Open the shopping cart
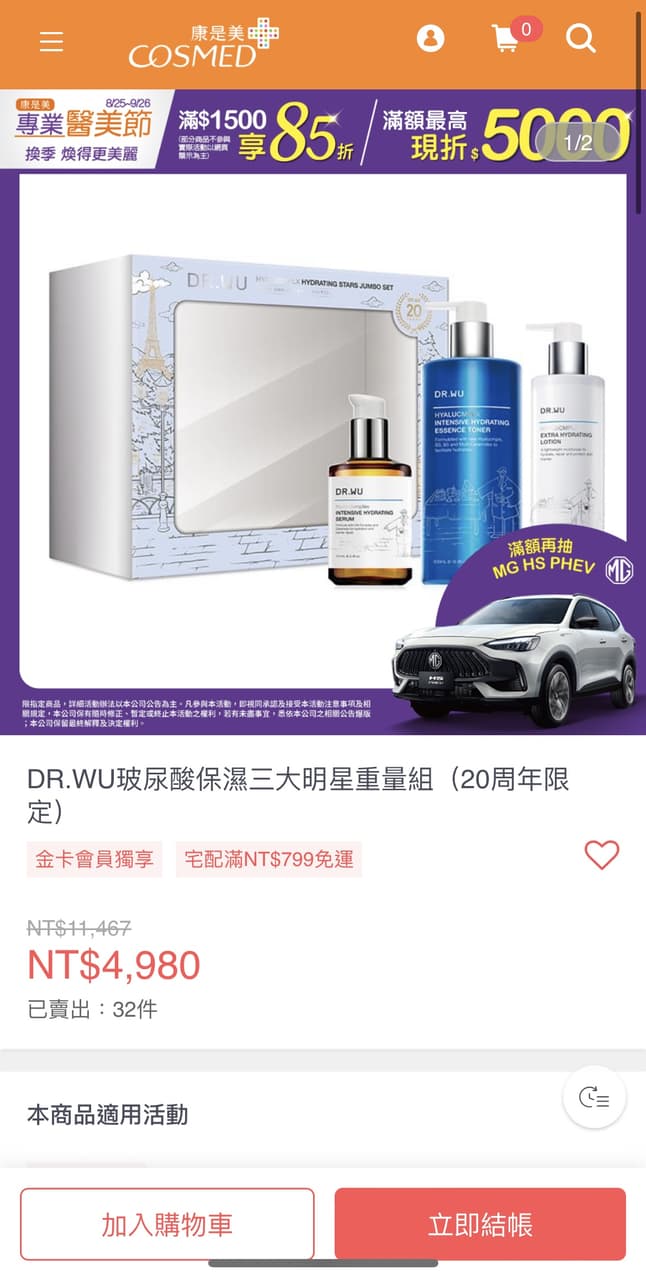 (x=507, y=39)
